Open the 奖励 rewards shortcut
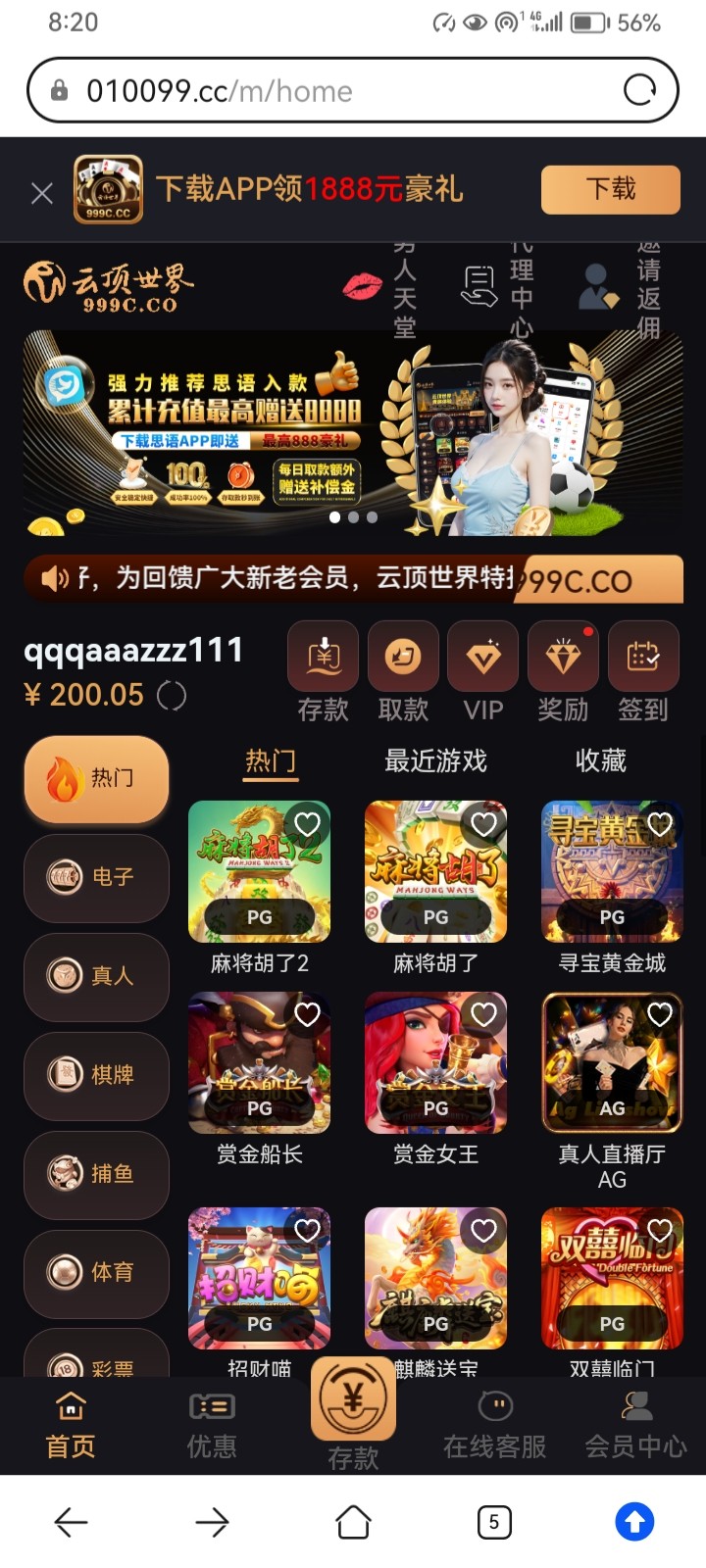706x1568 pixels. point(563,673)
